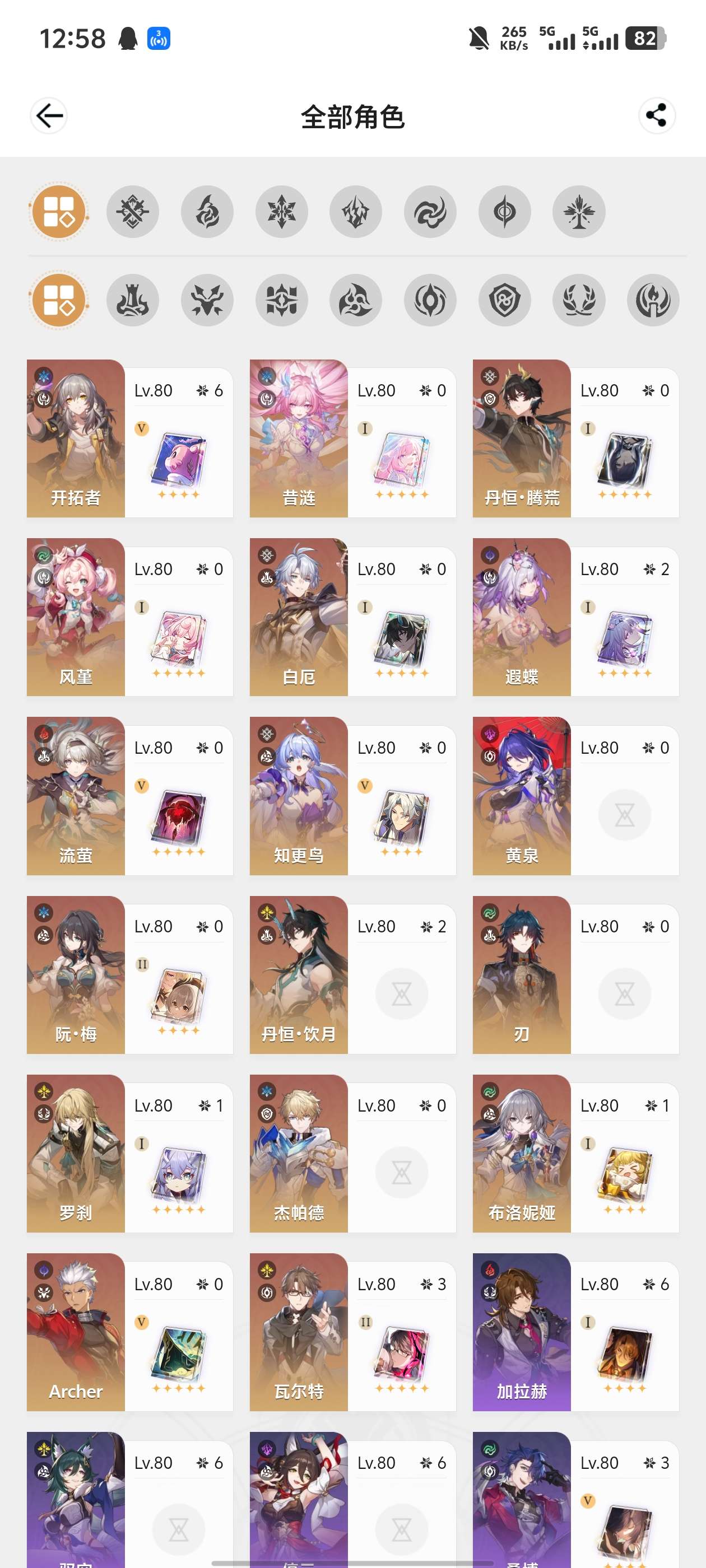706x1568 pixels.
Task: Open the 加拉赫 character card
Action: tap(575, 1332)
